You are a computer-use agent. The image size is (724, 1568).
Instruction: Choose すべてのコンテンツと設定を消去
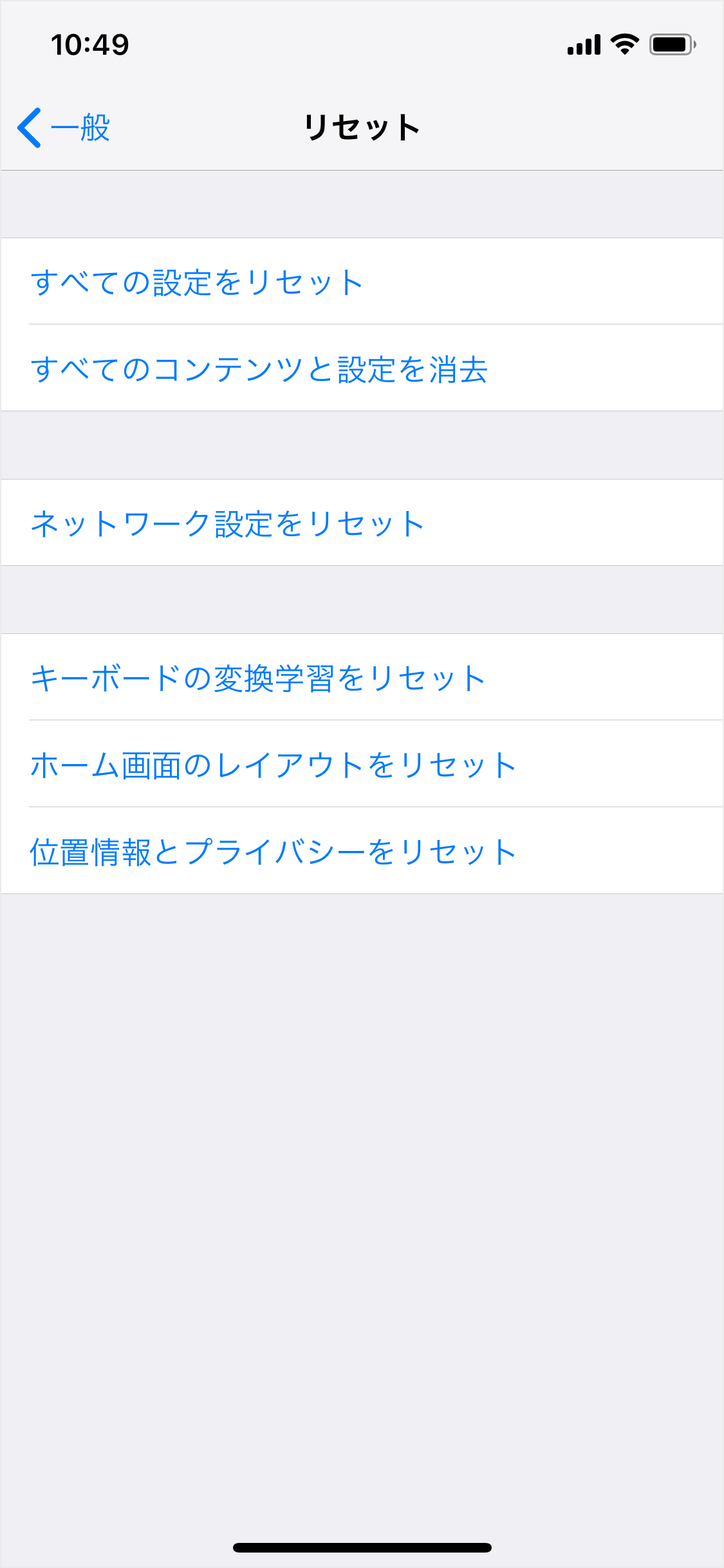pos(259,369)
